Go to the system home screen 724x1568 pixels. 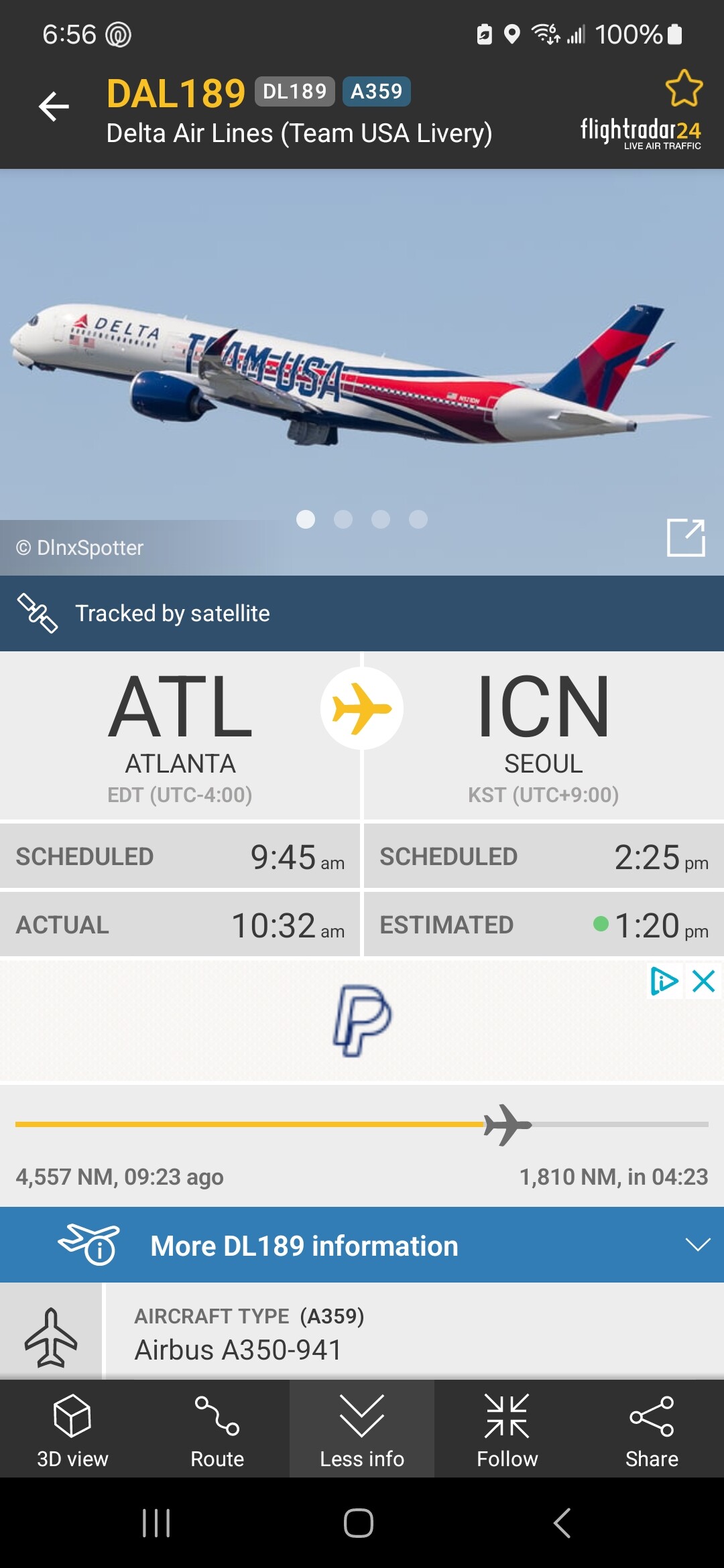click(359, 1523)
